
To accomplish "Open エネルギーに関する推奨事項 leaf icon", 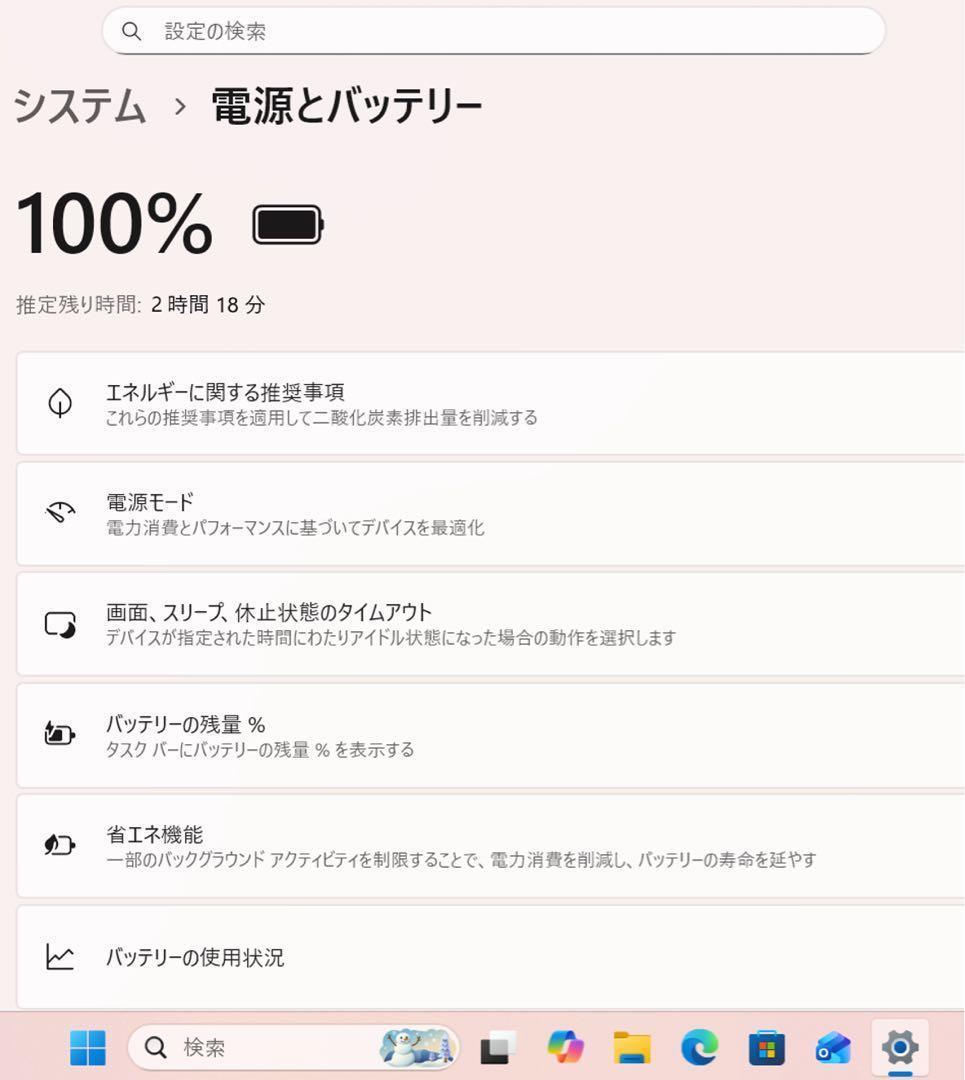I will click(x=60, y=403).
